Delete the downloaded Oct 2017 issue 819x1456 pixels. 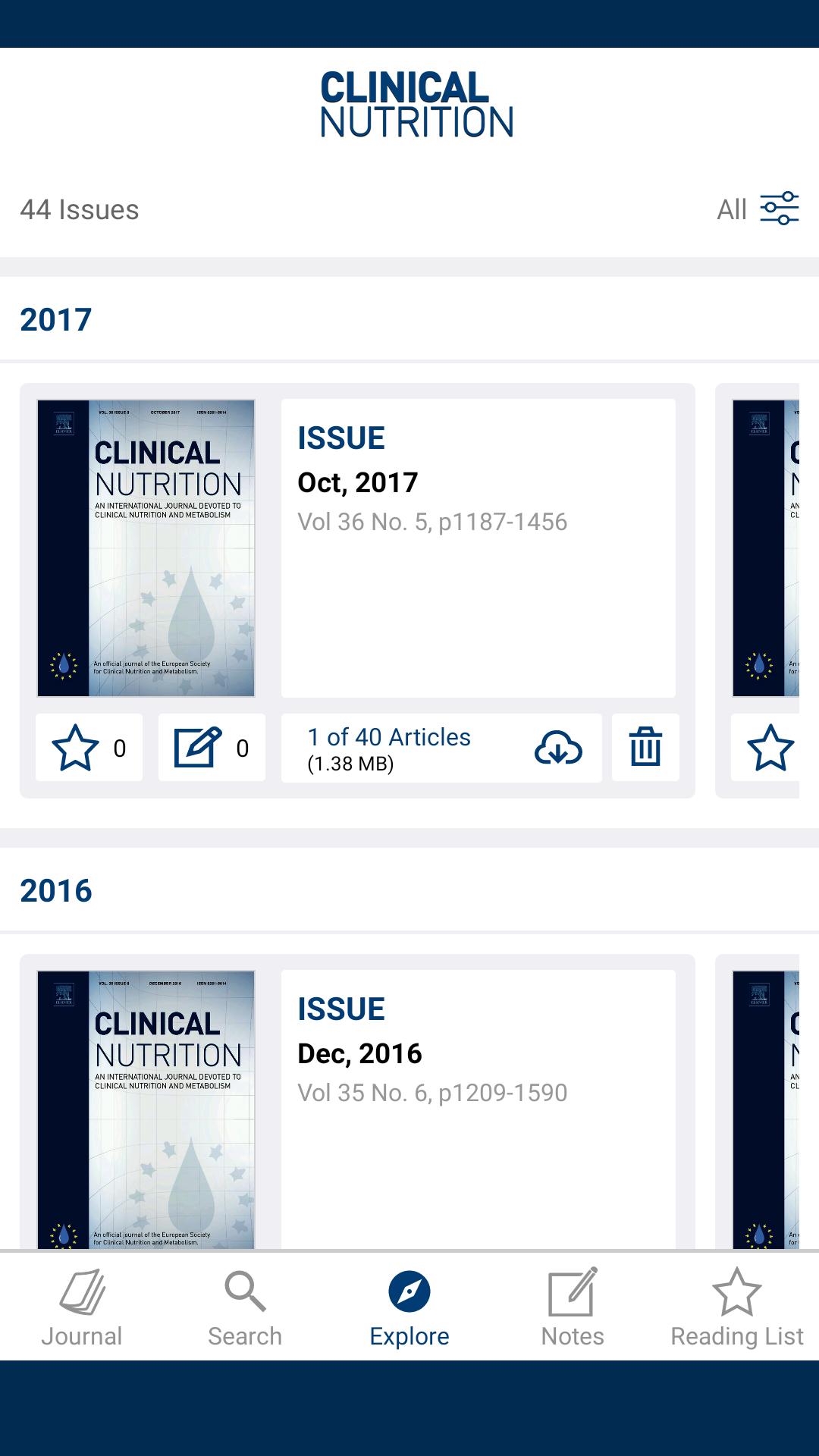pos(645,749)
